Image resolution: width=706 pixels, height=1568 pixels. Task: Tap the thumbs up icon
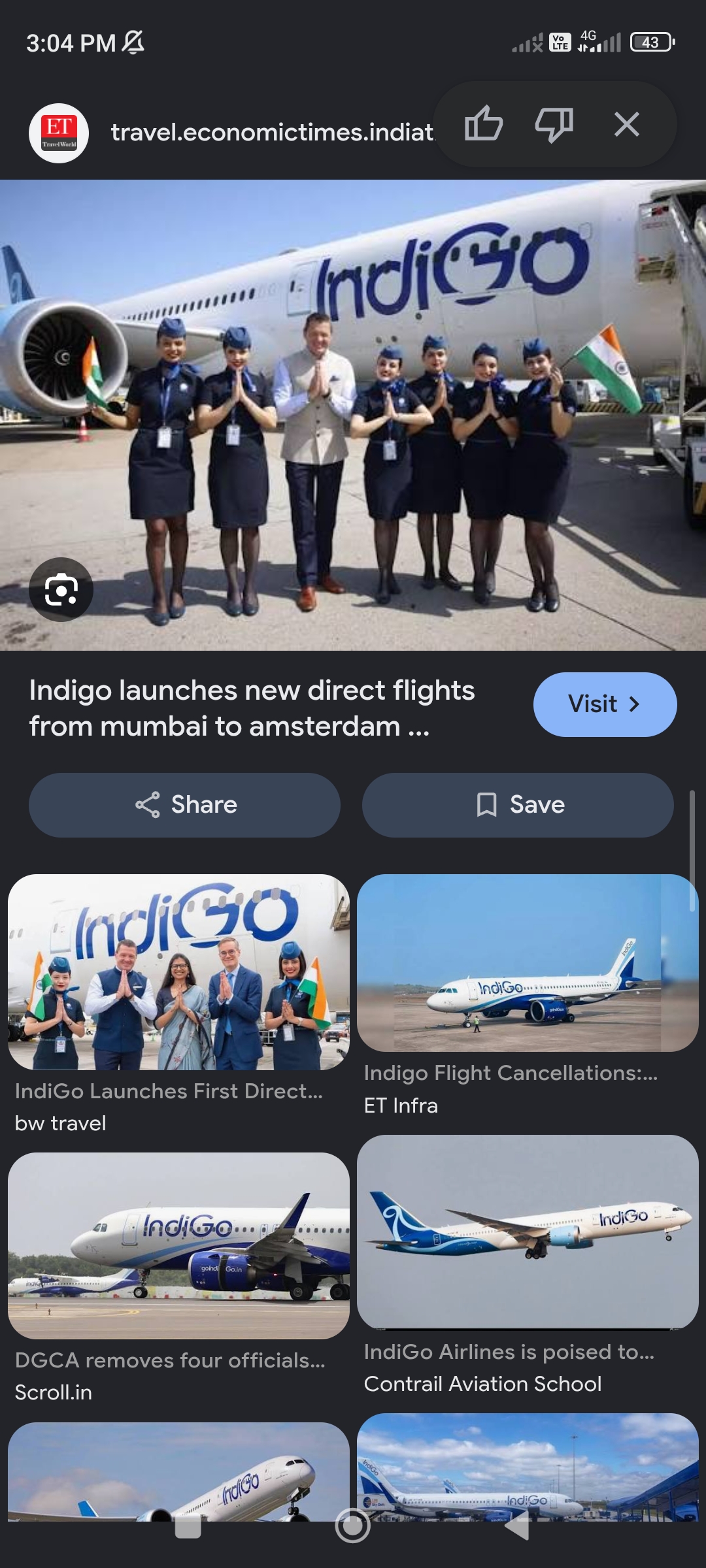pos(484,123)
